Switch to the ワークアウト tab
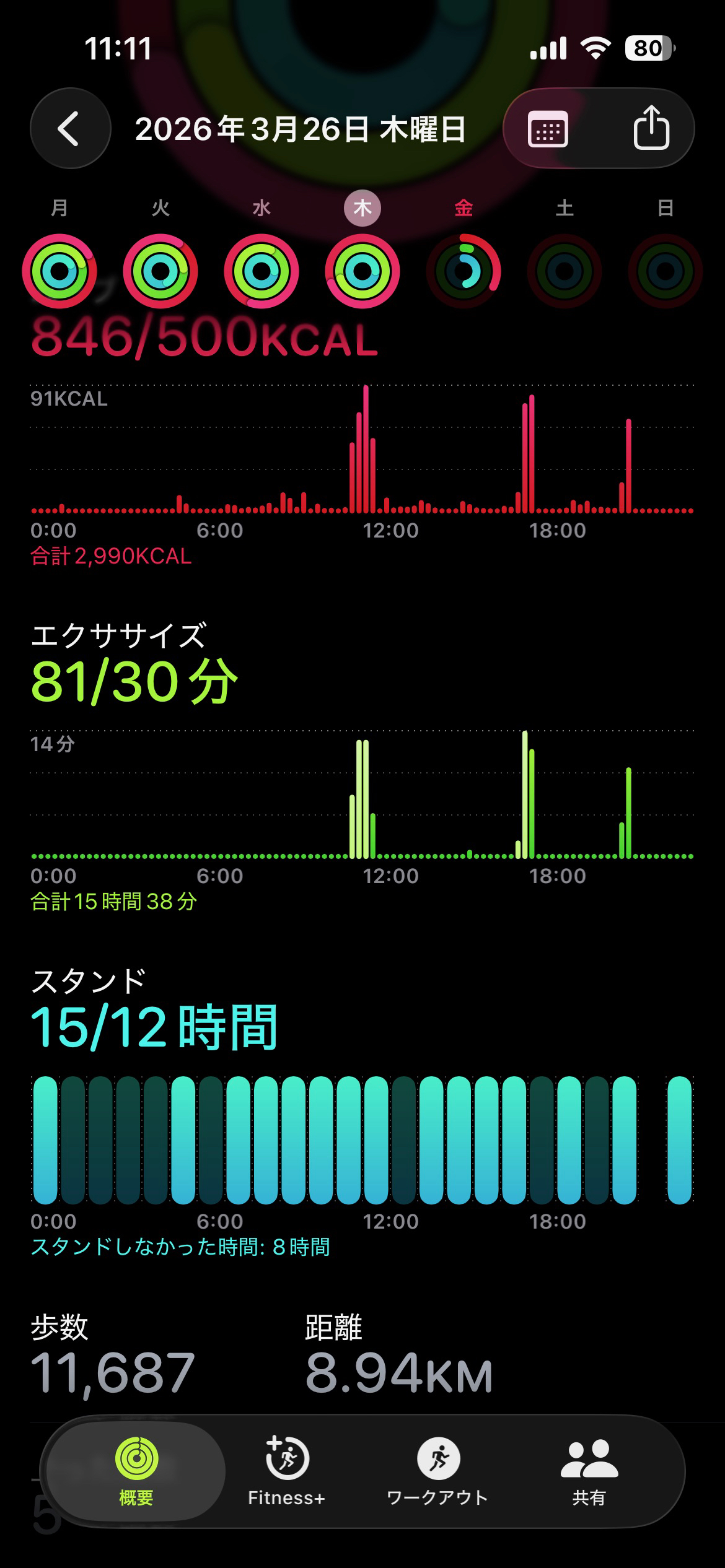 click(x=437, y=1470)
